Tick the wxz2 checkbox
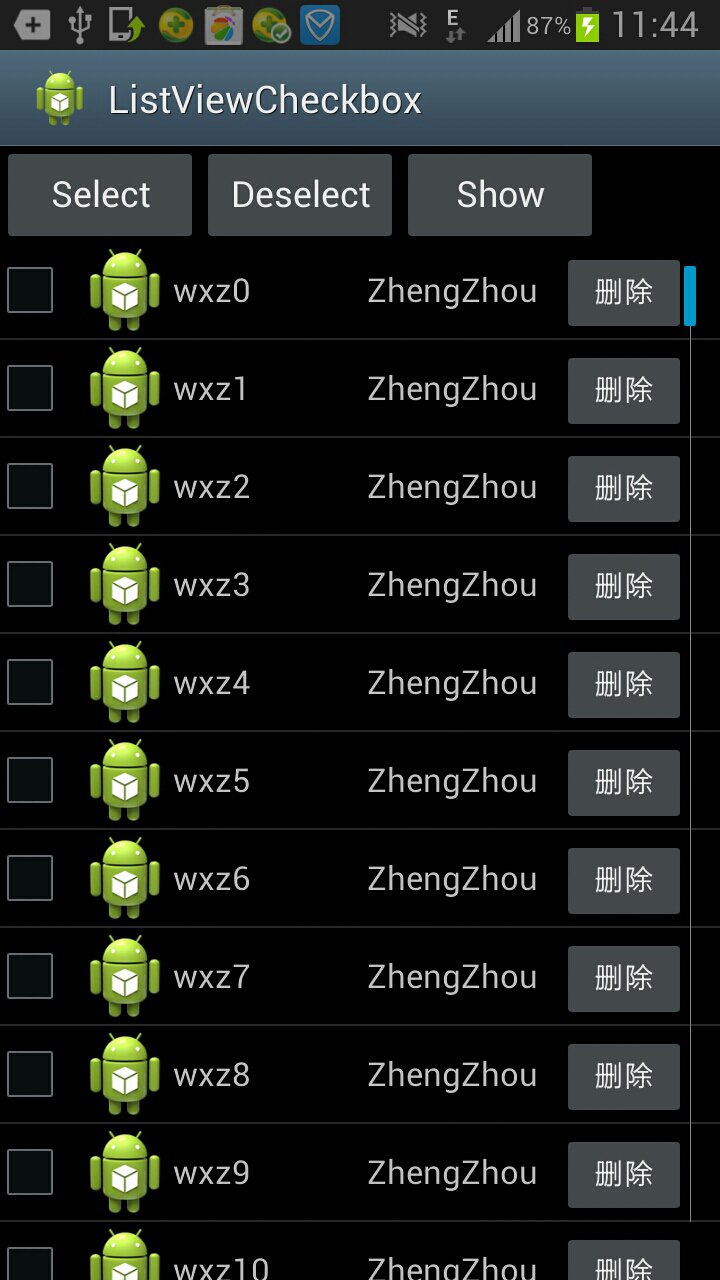Screen dimensions: 720x1280 tap(30, 486)
